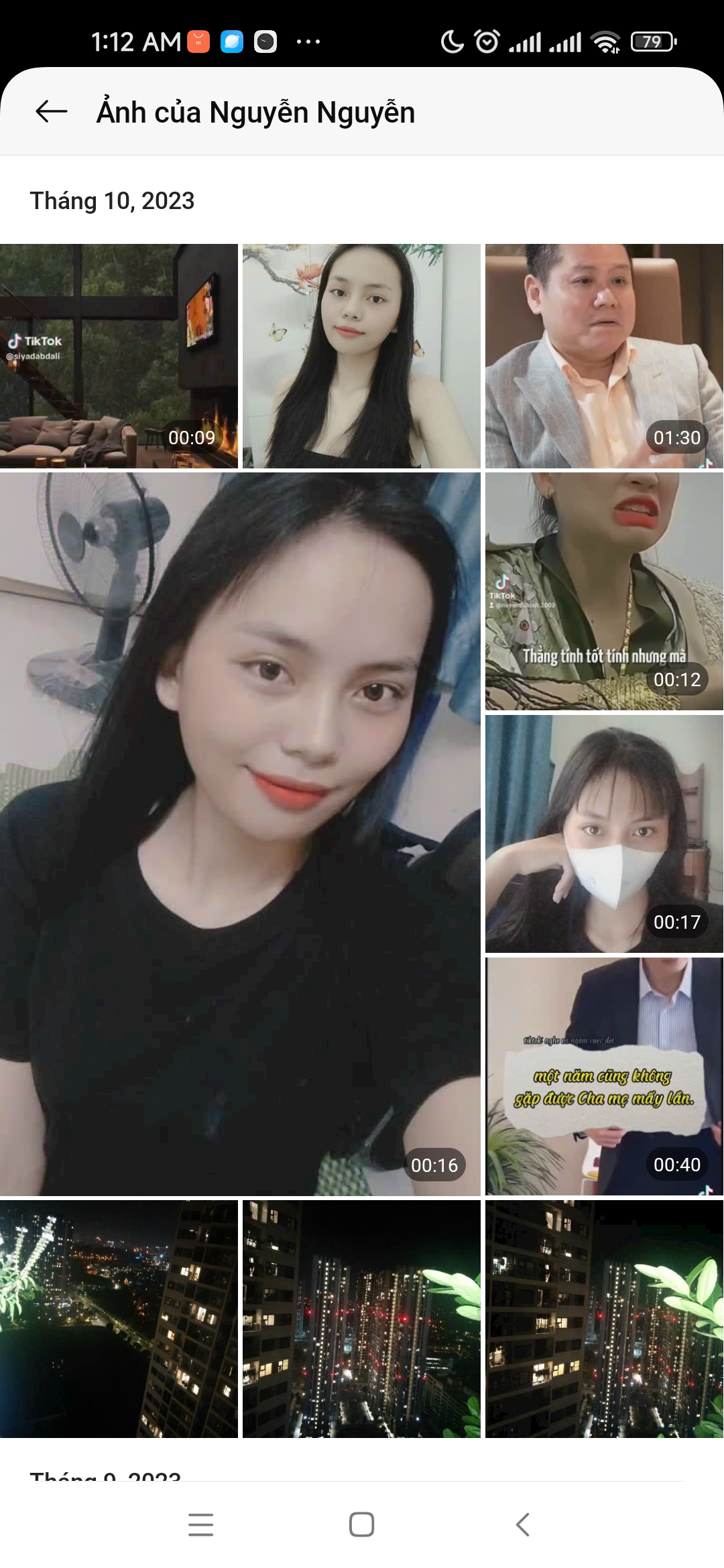The height and width of the screenshot is (1568, 724).
Task: Open the middle night photo of apartment towers
Action: [x=361, y=1319]
